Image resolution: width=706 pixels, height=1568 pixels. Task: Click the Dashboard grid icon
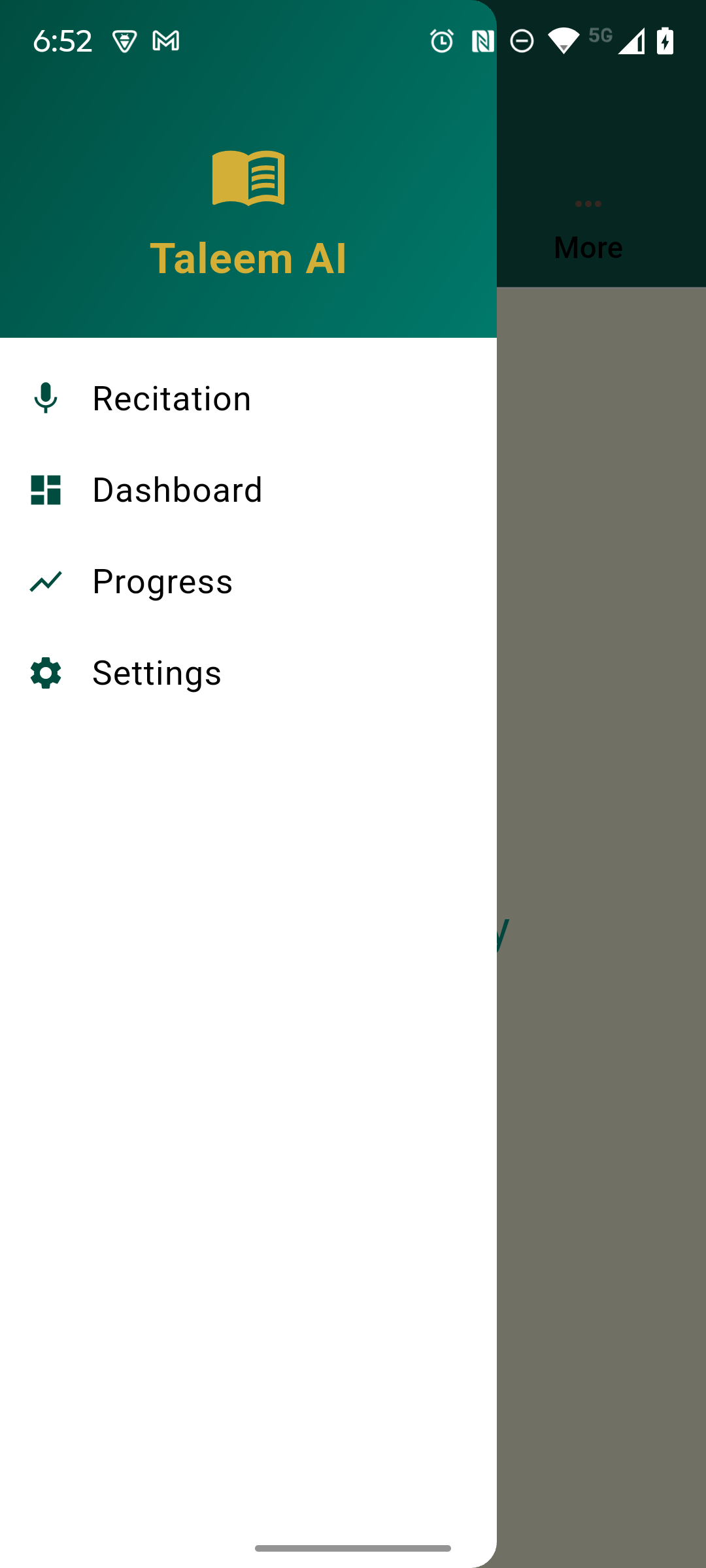pos(44,490)
